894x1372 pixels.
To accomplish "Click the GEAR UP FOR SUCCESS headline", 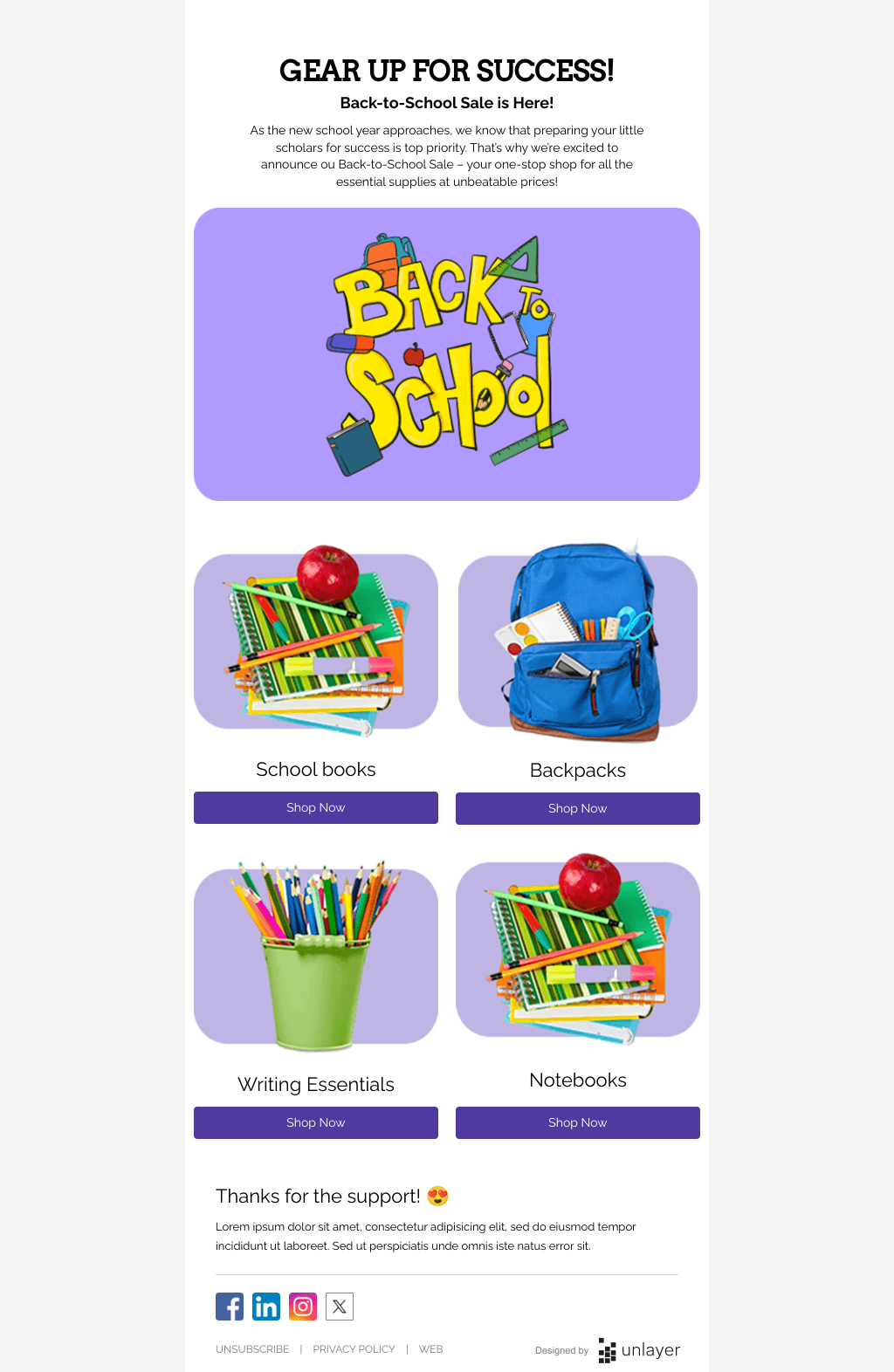I will (x=446, y=72).
